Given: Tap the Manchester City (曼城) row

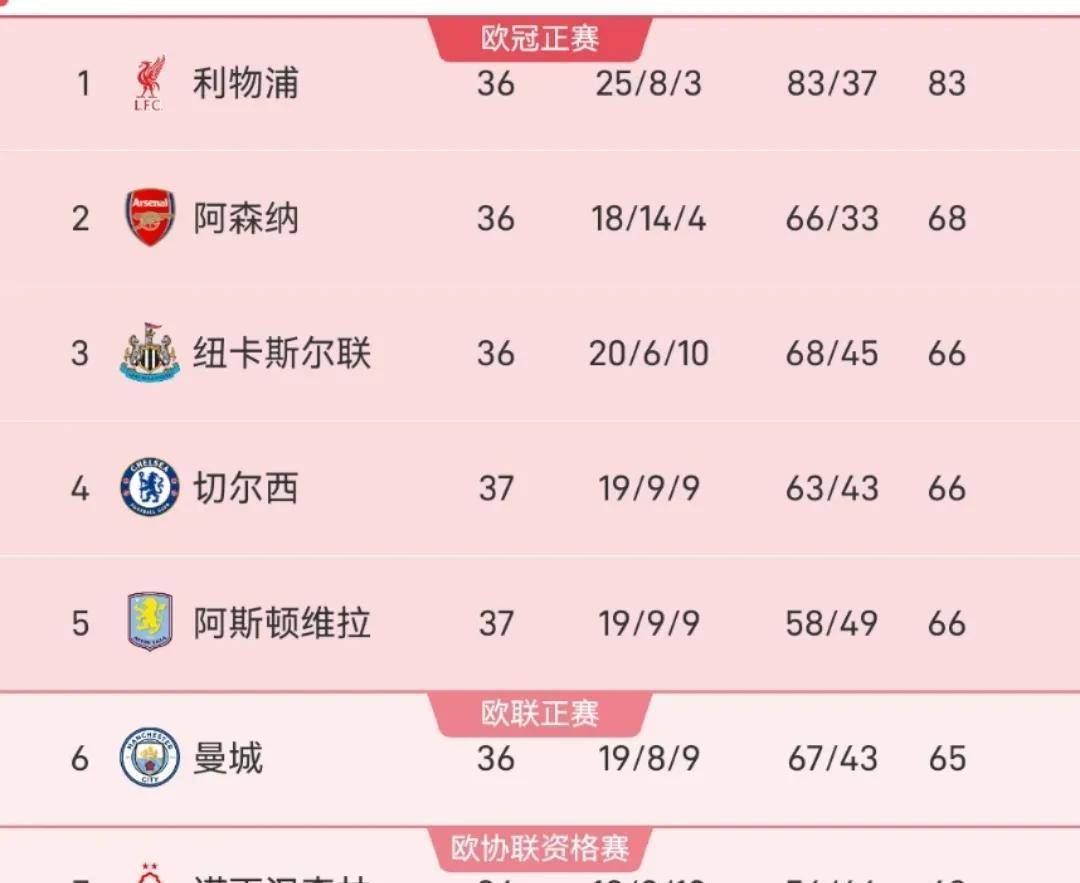Looking at the screenshot, I should tap(228, 759).
